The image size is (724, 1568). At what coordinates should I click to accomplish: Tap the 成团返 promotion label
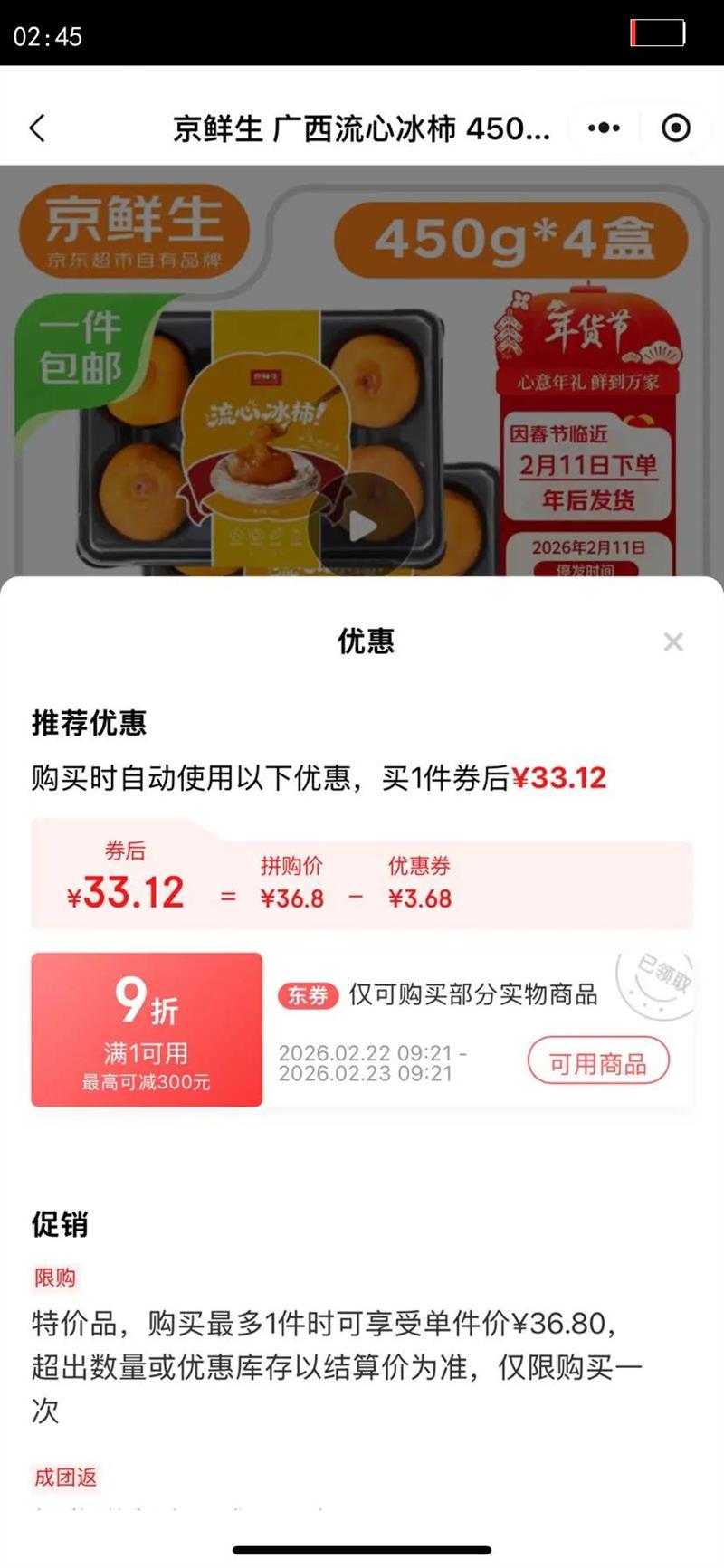point(67,1476)
